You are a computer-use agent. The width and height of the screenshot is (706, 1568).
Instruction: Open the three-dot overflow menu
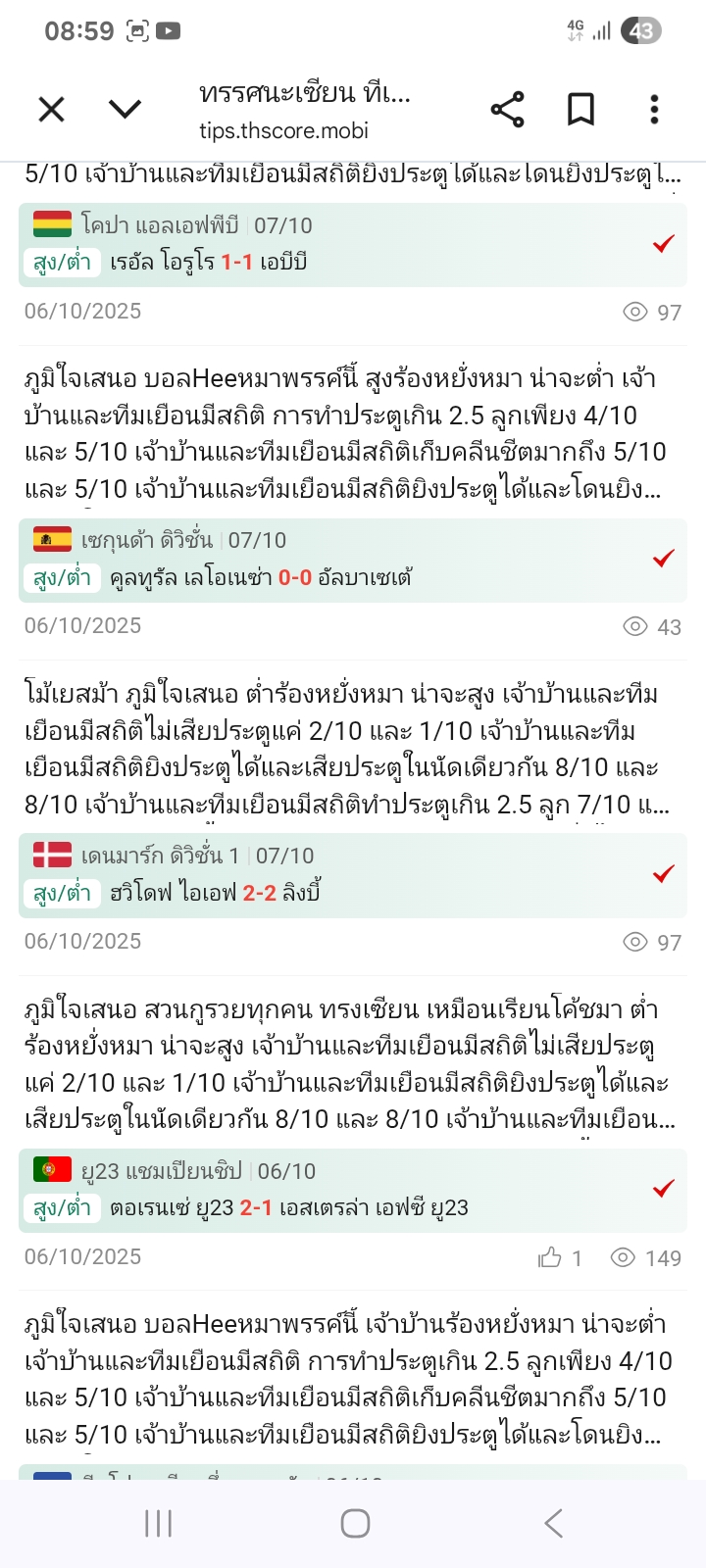pos(654,109)
